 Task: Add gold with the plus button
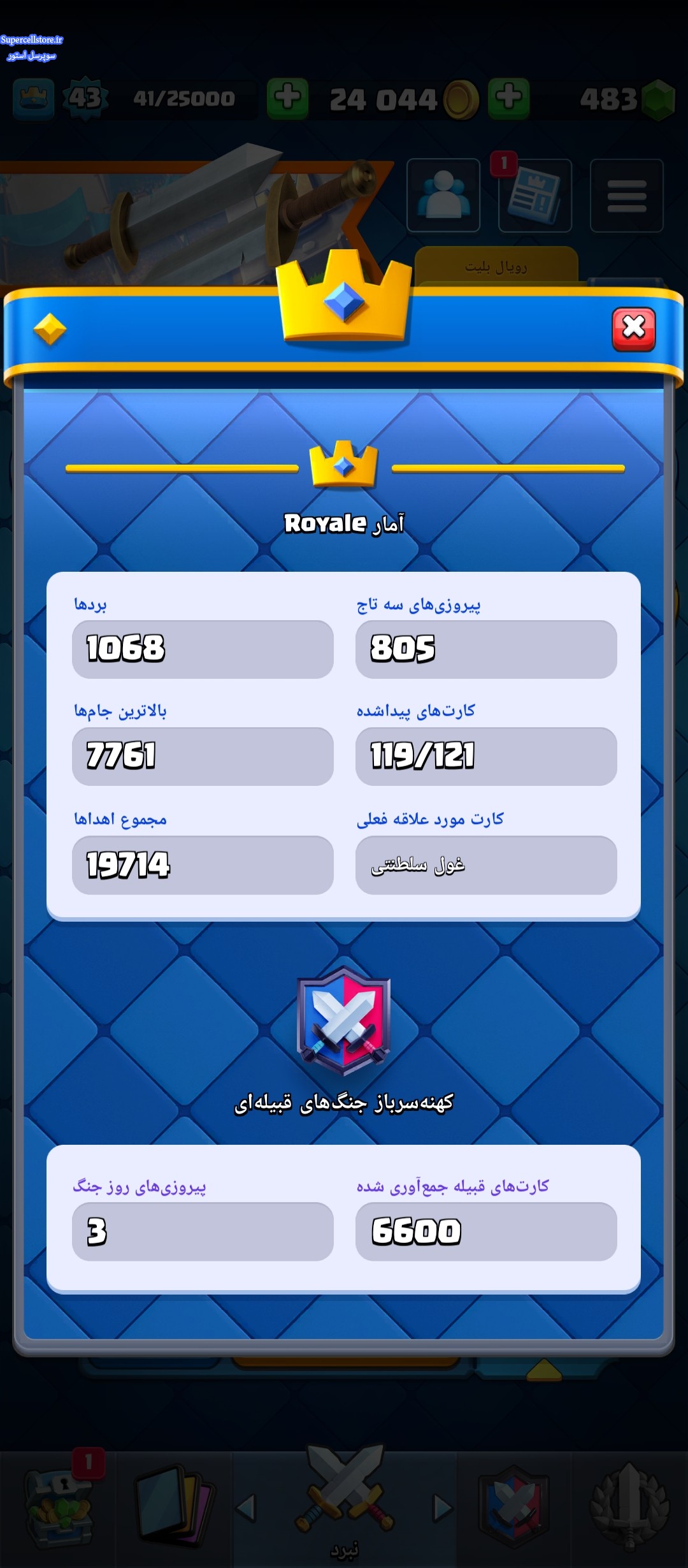coord(287,98)
